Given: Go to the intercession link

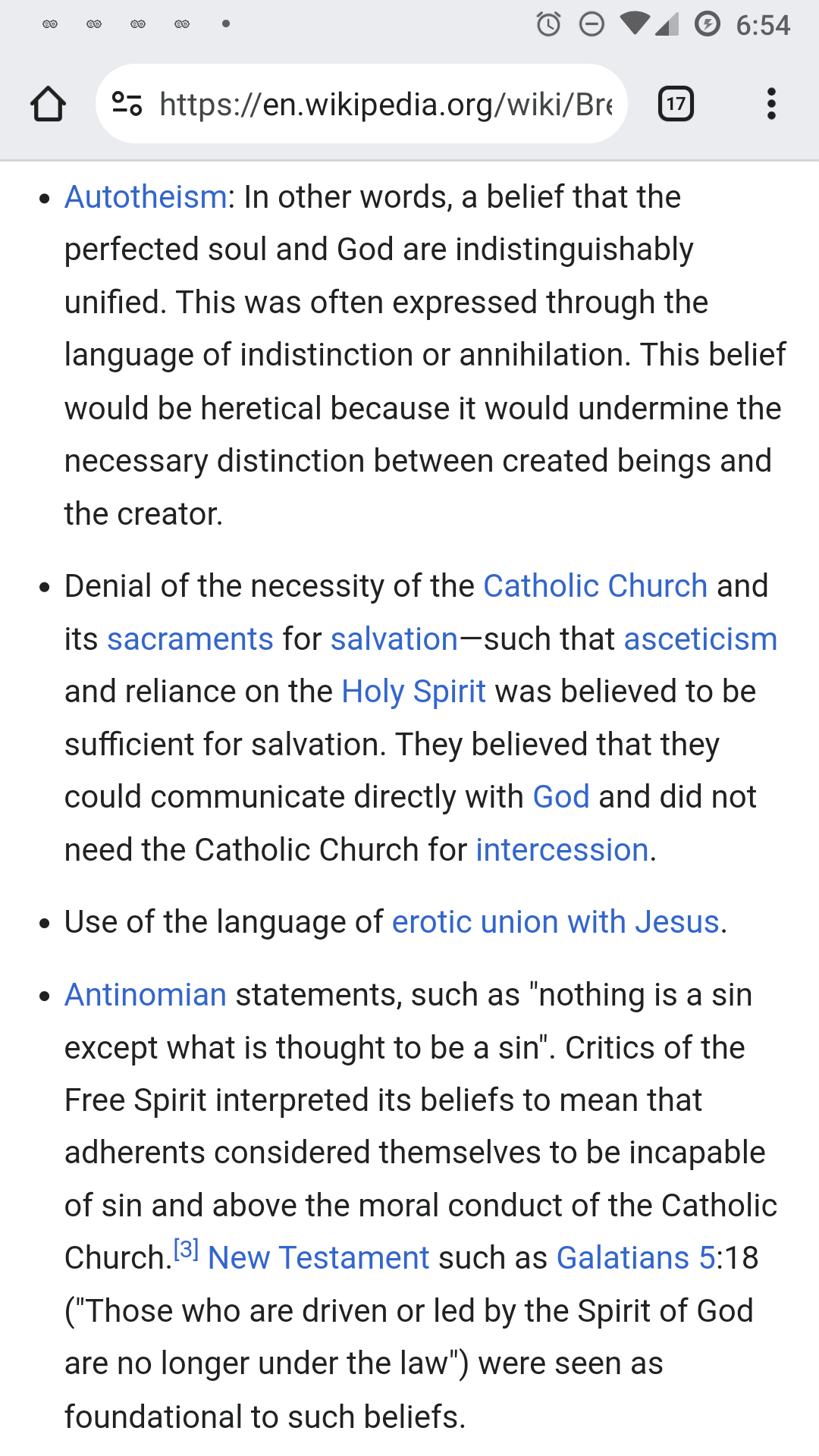Looking at the screenshot, I should pyautogui.click(x=562, y=850).
